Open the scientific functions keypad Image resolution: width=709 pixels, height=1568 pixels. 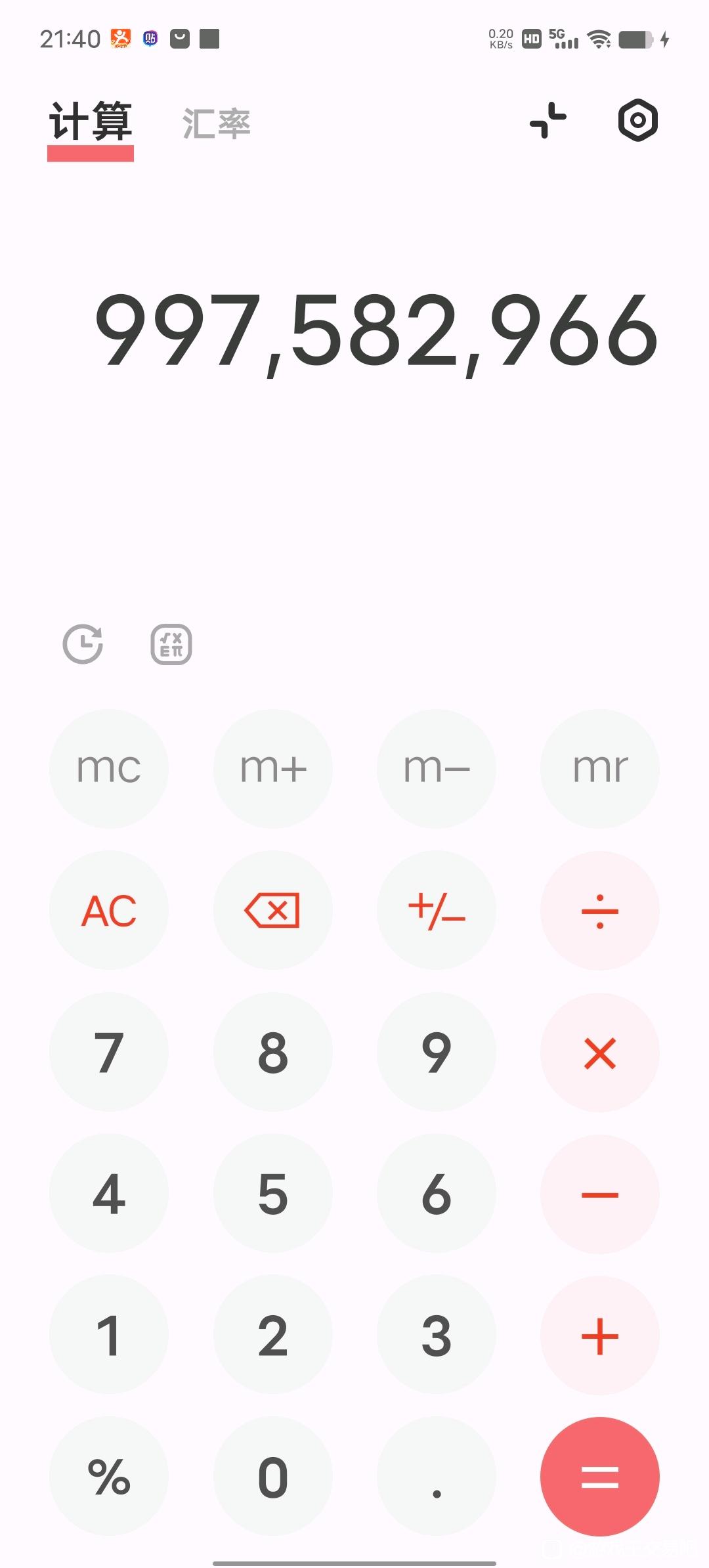[x=171, y=644]
